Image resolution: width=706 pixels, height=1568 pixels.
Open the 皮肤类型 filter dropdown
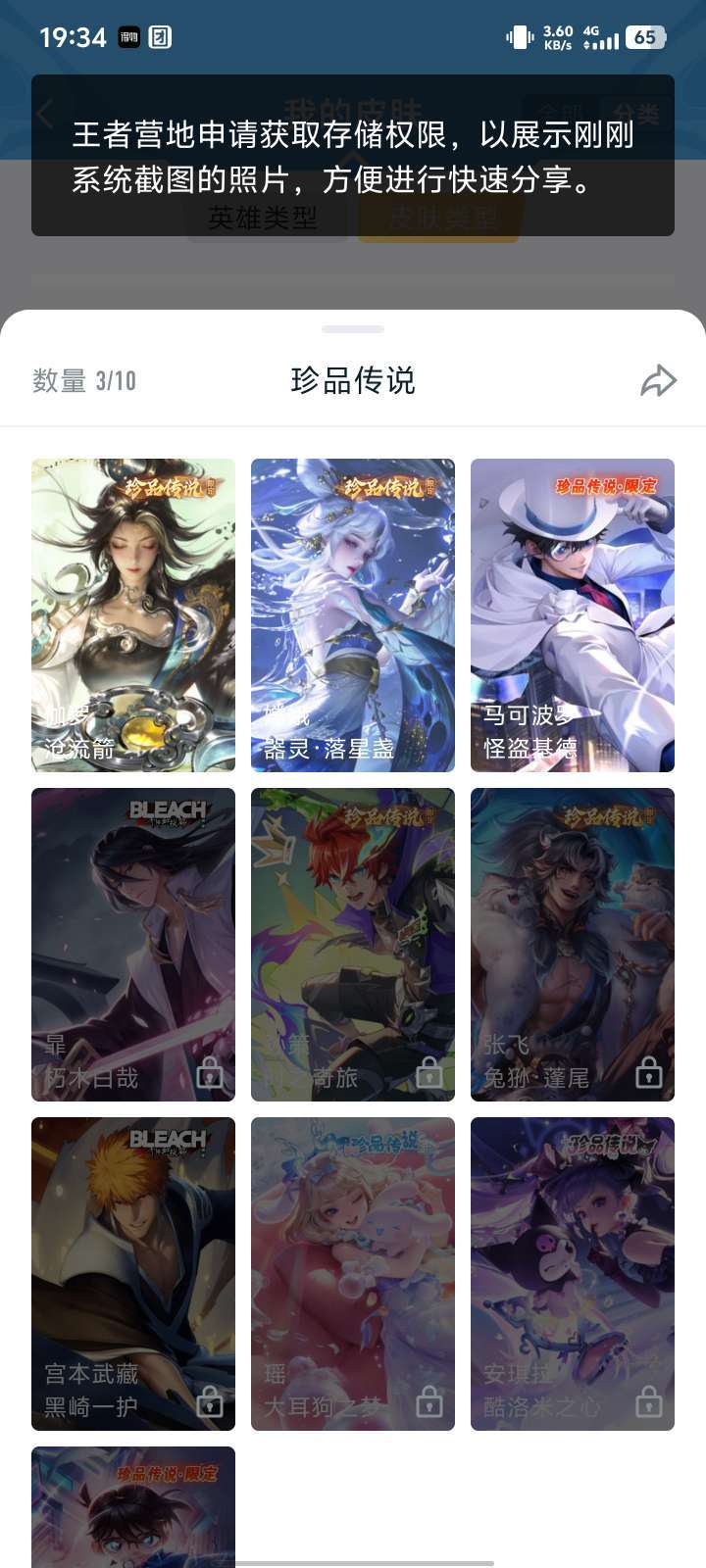coord(439,220)
